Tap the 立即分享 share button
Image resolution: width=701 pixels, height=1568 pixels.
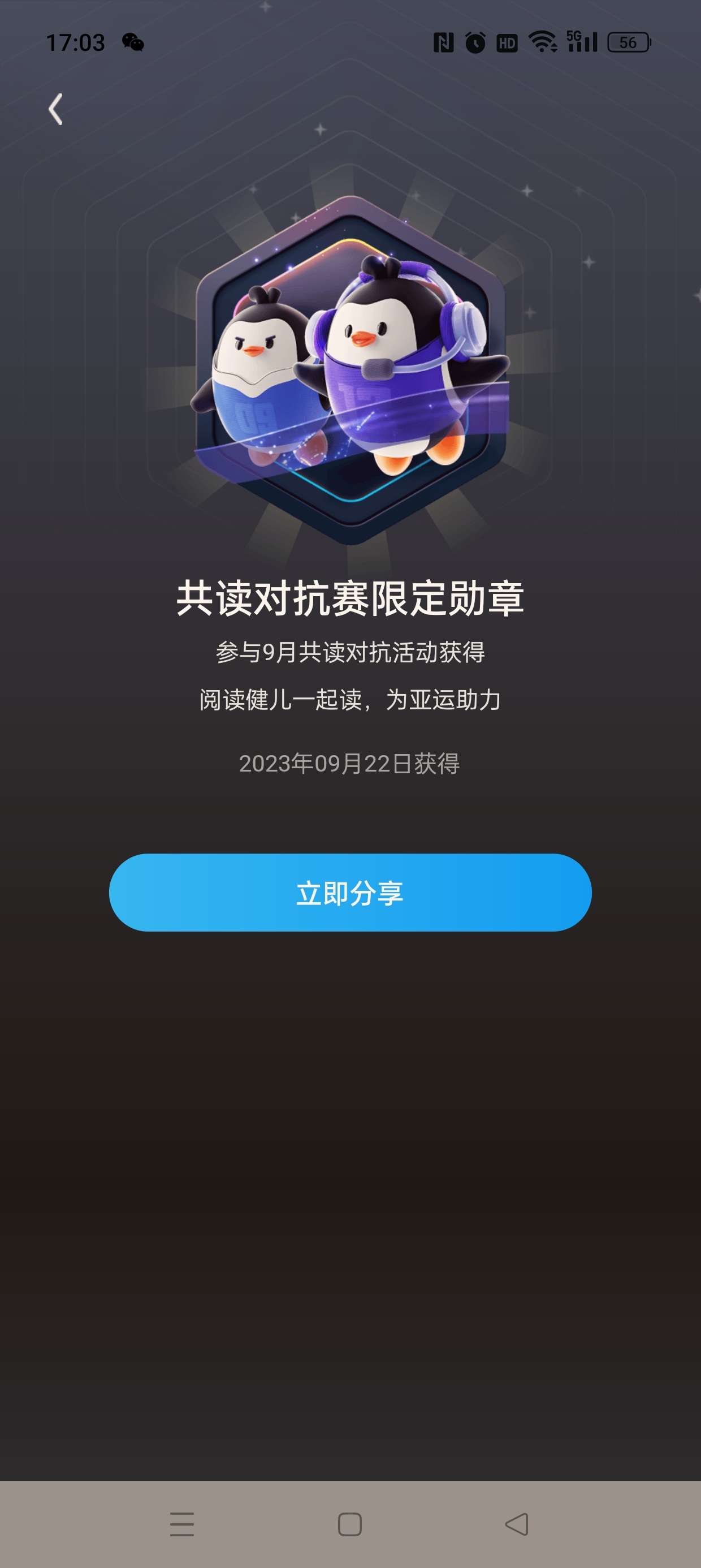click(x=350, y=893)
